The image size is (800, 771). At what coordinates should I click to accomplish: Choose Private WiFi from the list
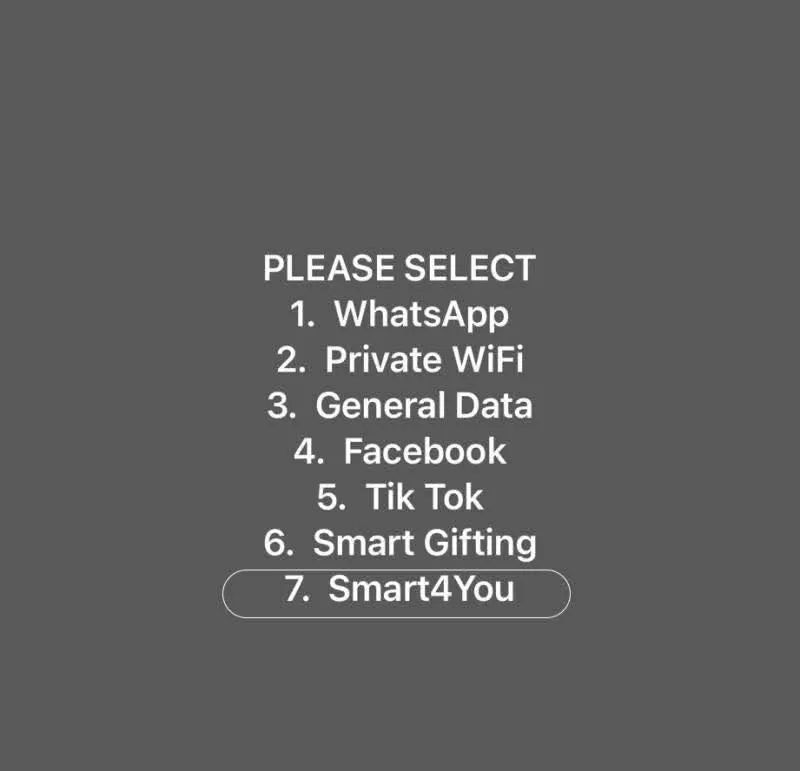399,360
